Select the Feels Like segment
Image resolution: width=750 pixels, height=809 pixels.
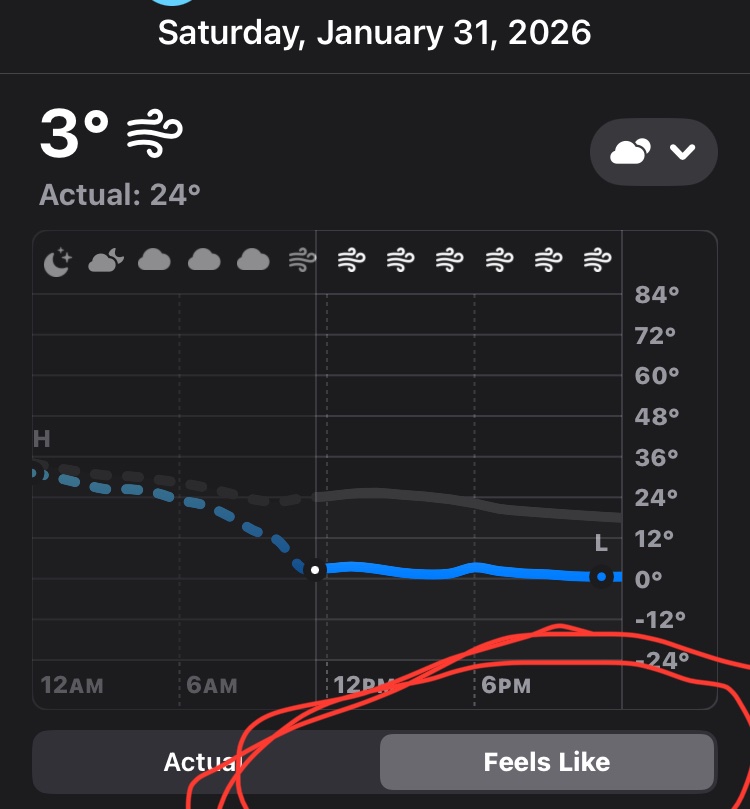click(547, 763)
